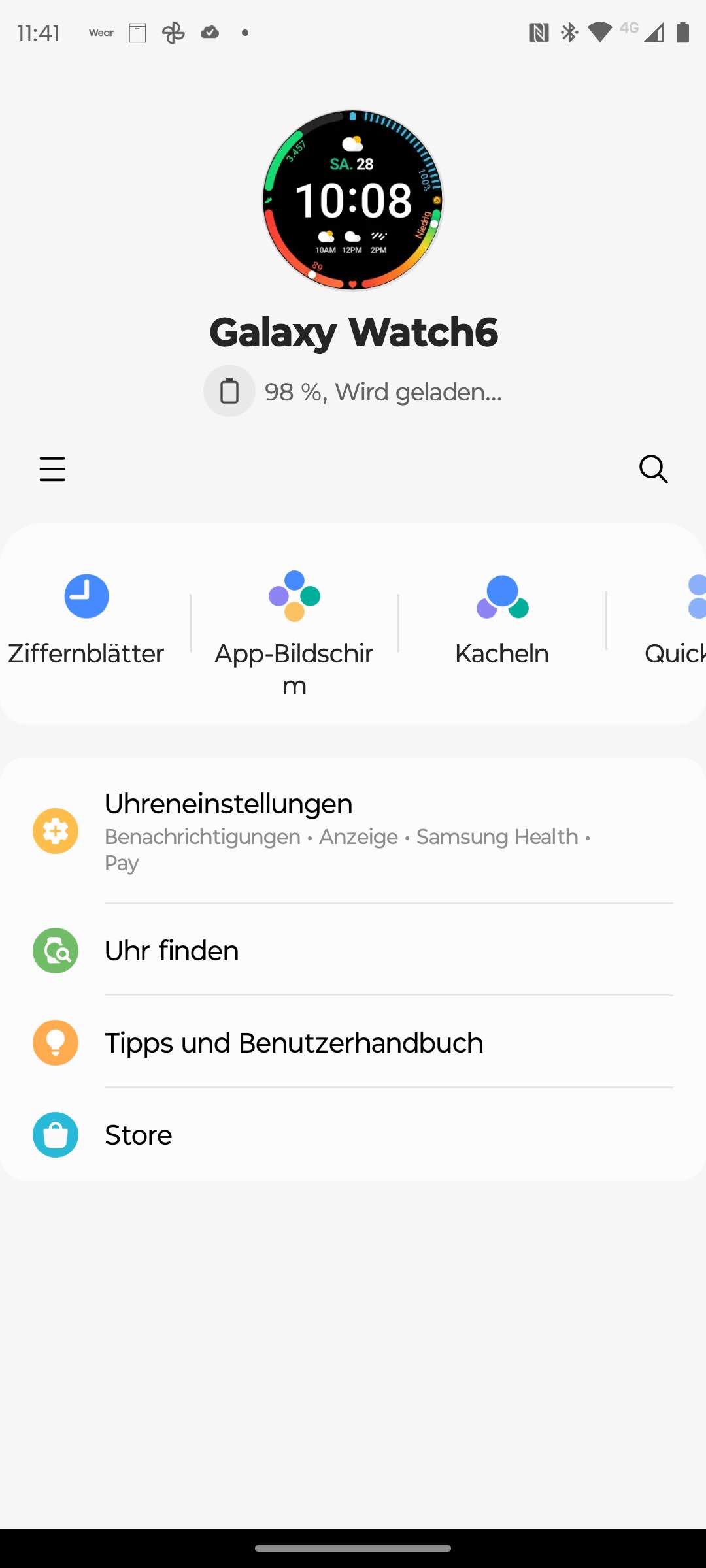Select Uhr finden
Viewport: 706px width, 1568px height.
(353, 951)
